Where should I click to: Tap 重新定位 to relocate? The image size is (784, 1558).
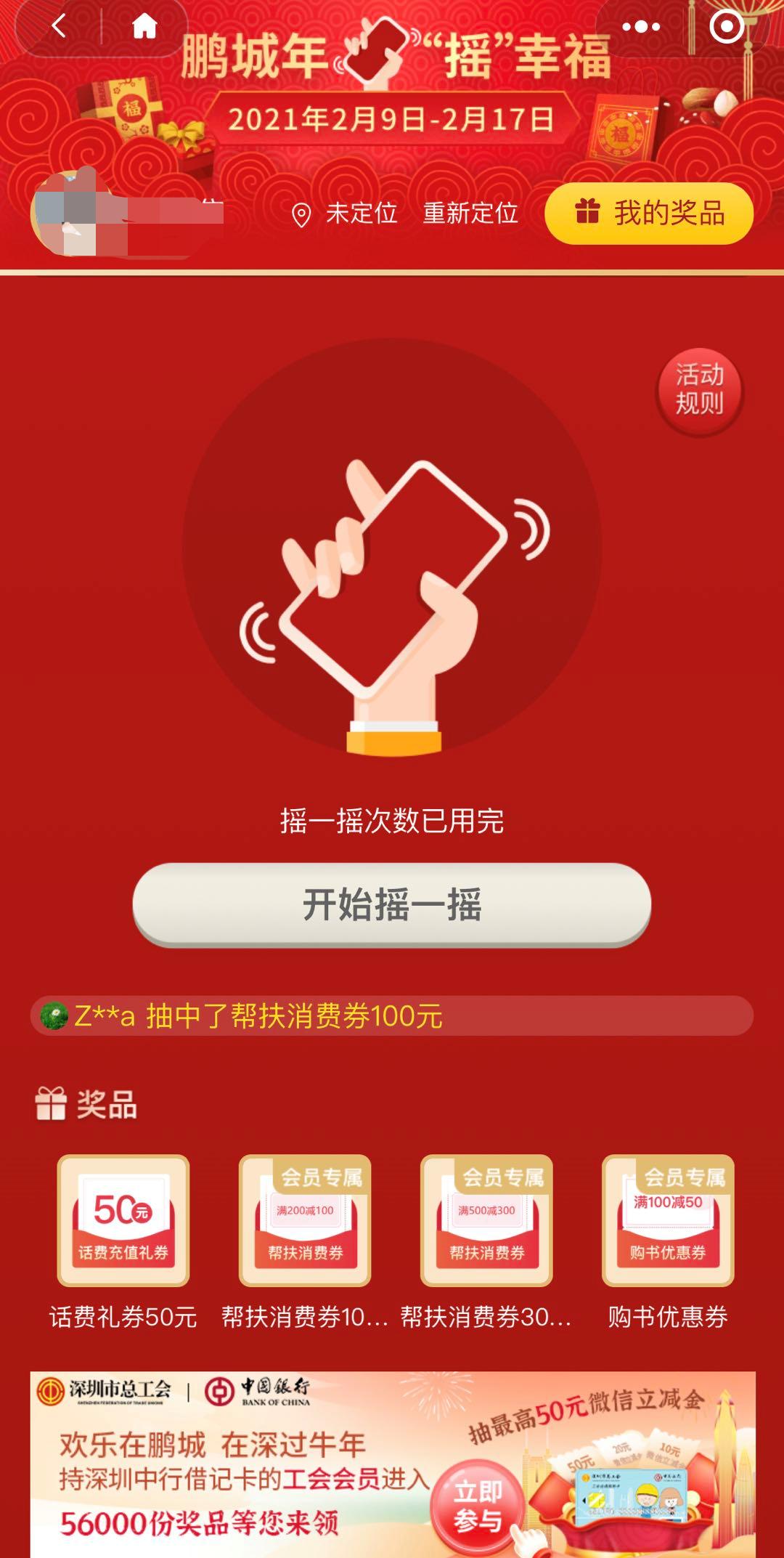tap(470, 214)
